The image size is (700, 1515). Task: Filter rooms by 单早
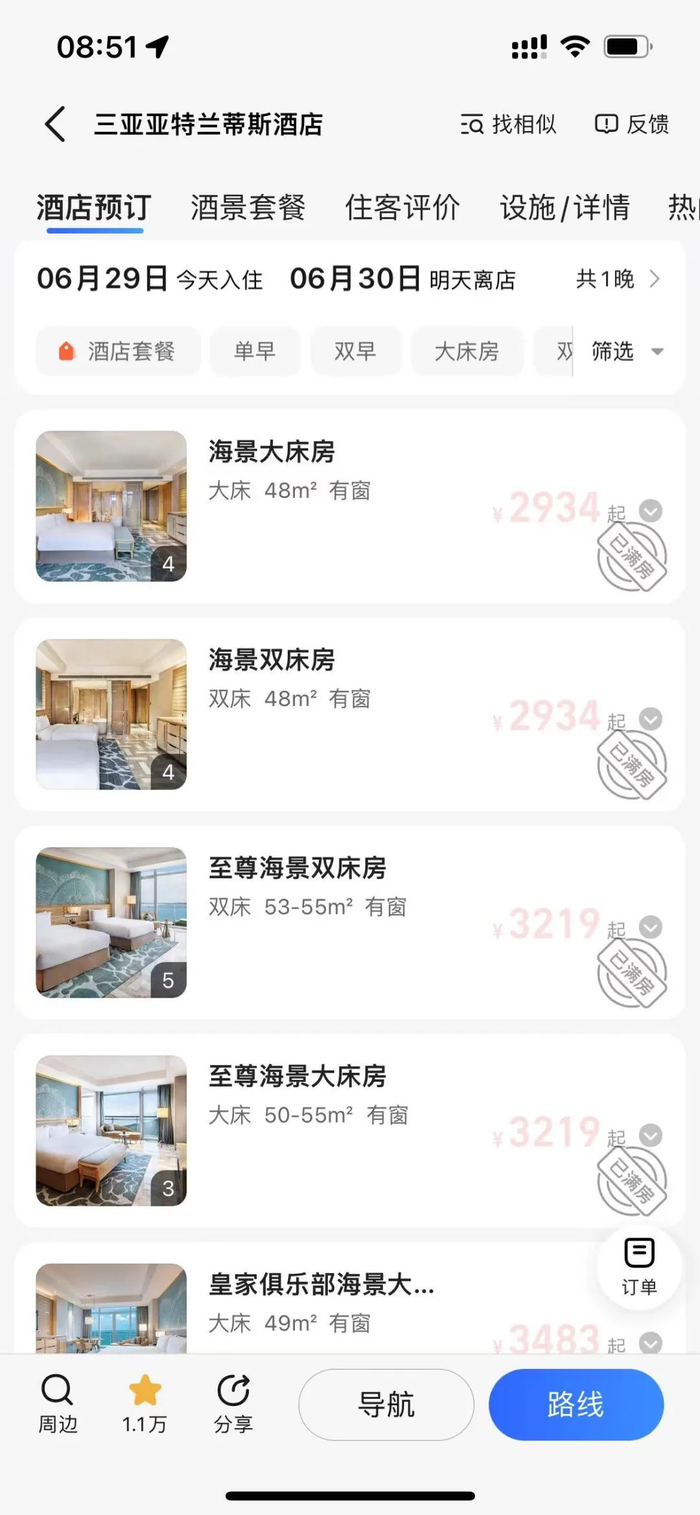click(254, 351)
